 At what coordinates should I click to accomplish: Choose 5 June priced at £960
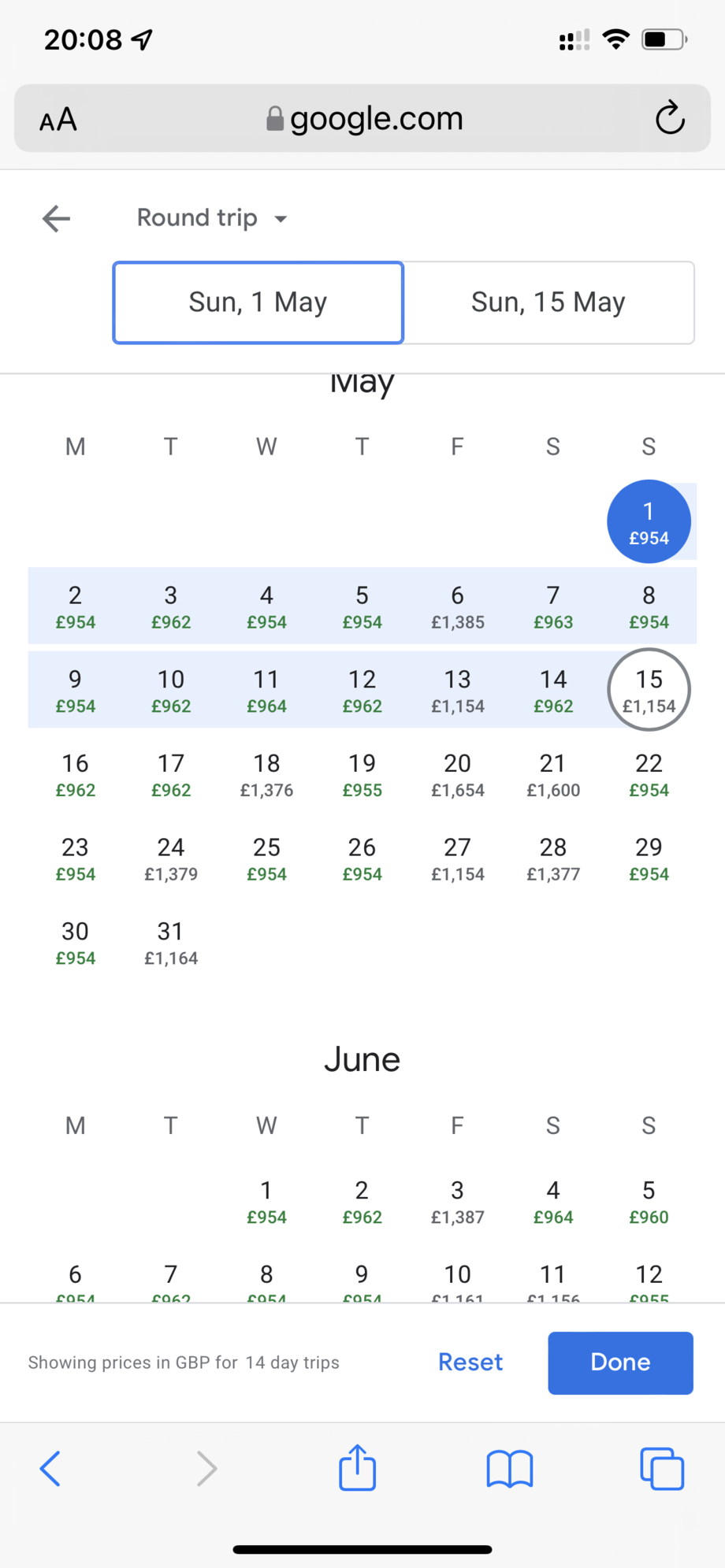[x=649, y=1202]
